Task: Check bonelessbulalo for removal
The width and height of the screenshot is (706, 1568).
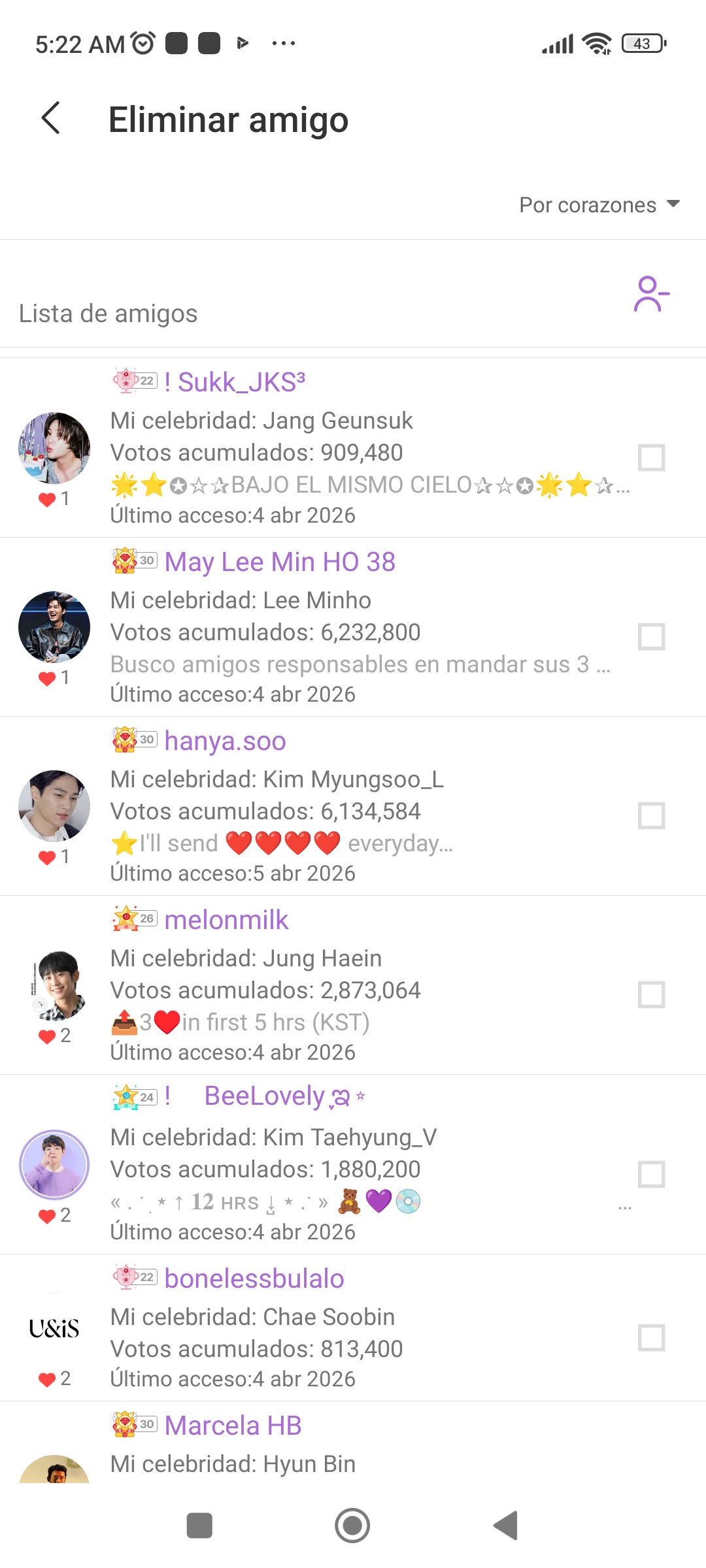Action: (x=651, y=1337)
